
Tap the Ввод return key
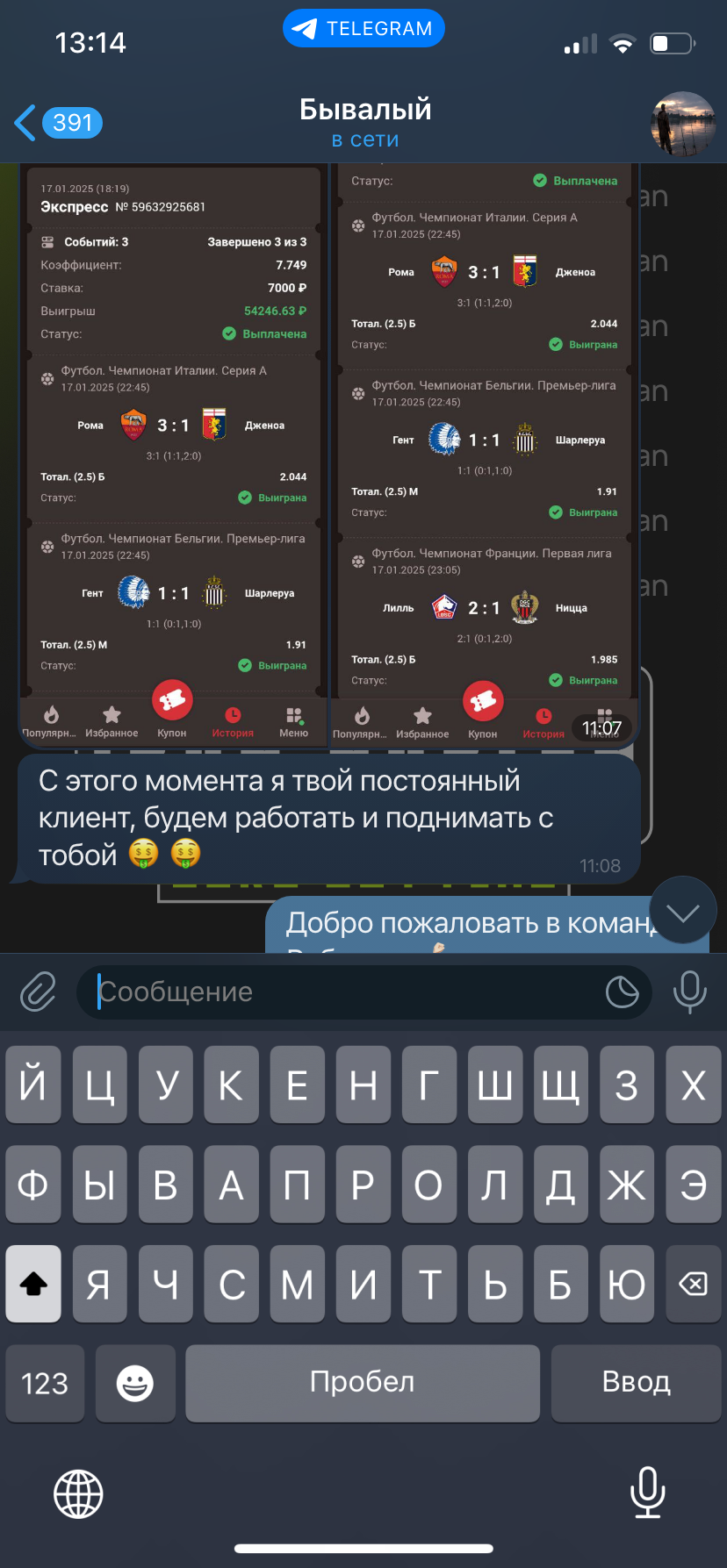[x=636, y=1383]
